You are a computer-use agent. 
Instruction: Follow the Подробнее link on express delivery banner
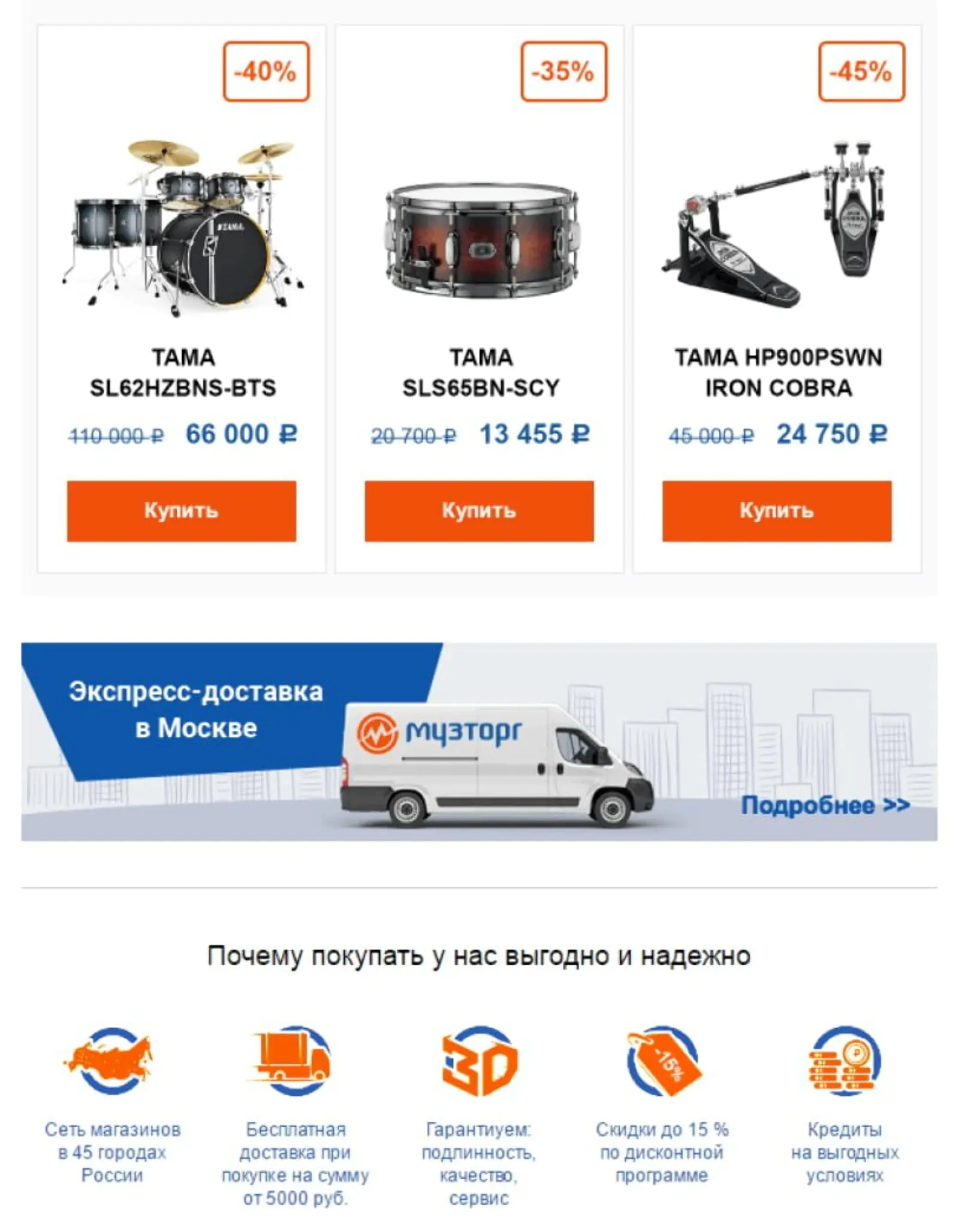coord(825,805)
